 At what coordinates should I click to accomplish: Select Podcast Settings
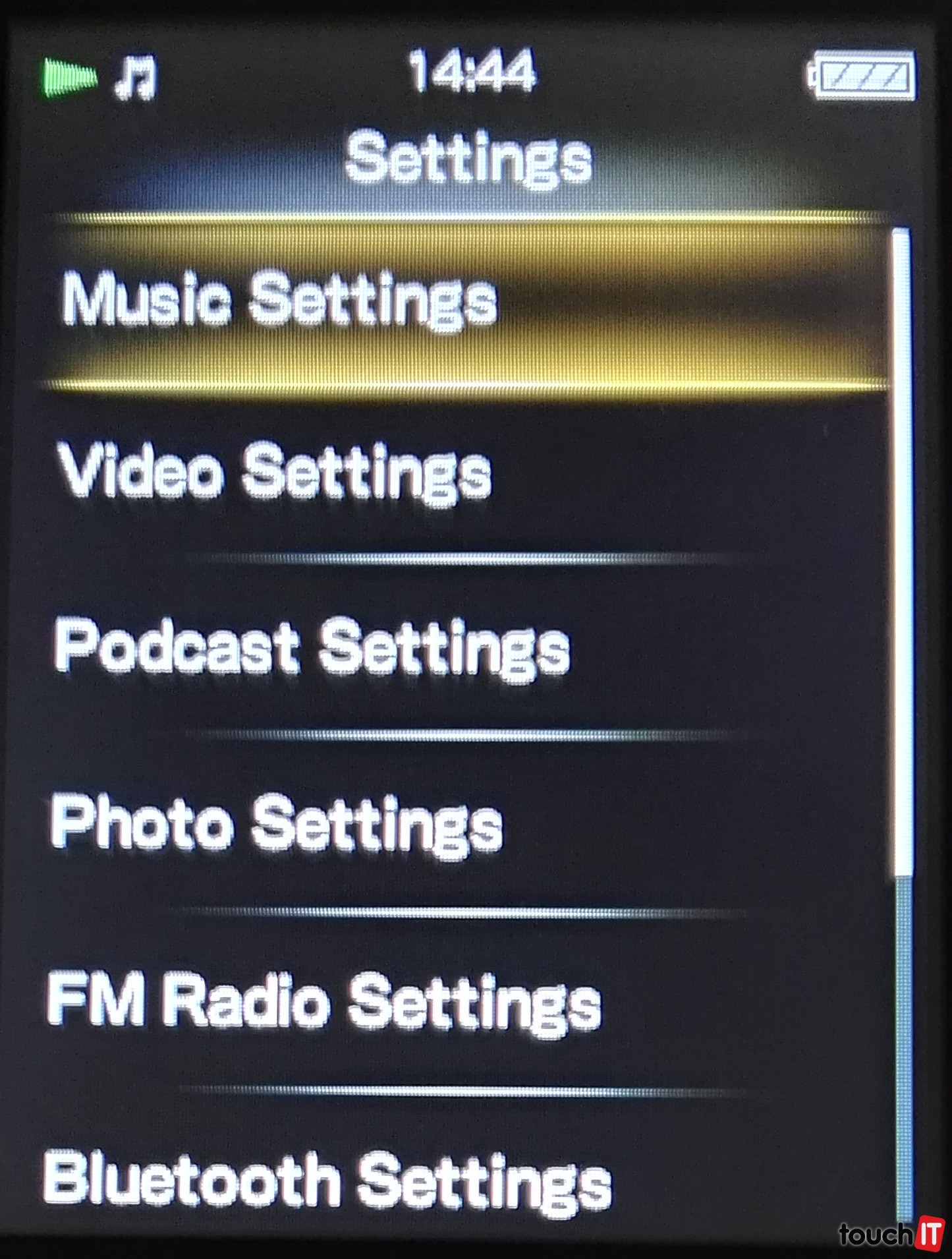point(312,649)
